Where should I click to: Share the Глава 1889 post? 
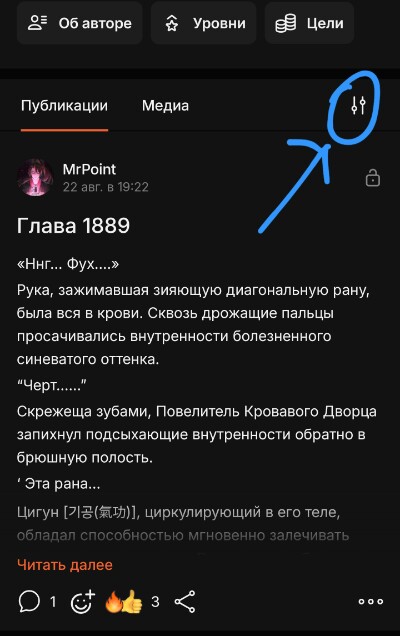click(185, 601)
